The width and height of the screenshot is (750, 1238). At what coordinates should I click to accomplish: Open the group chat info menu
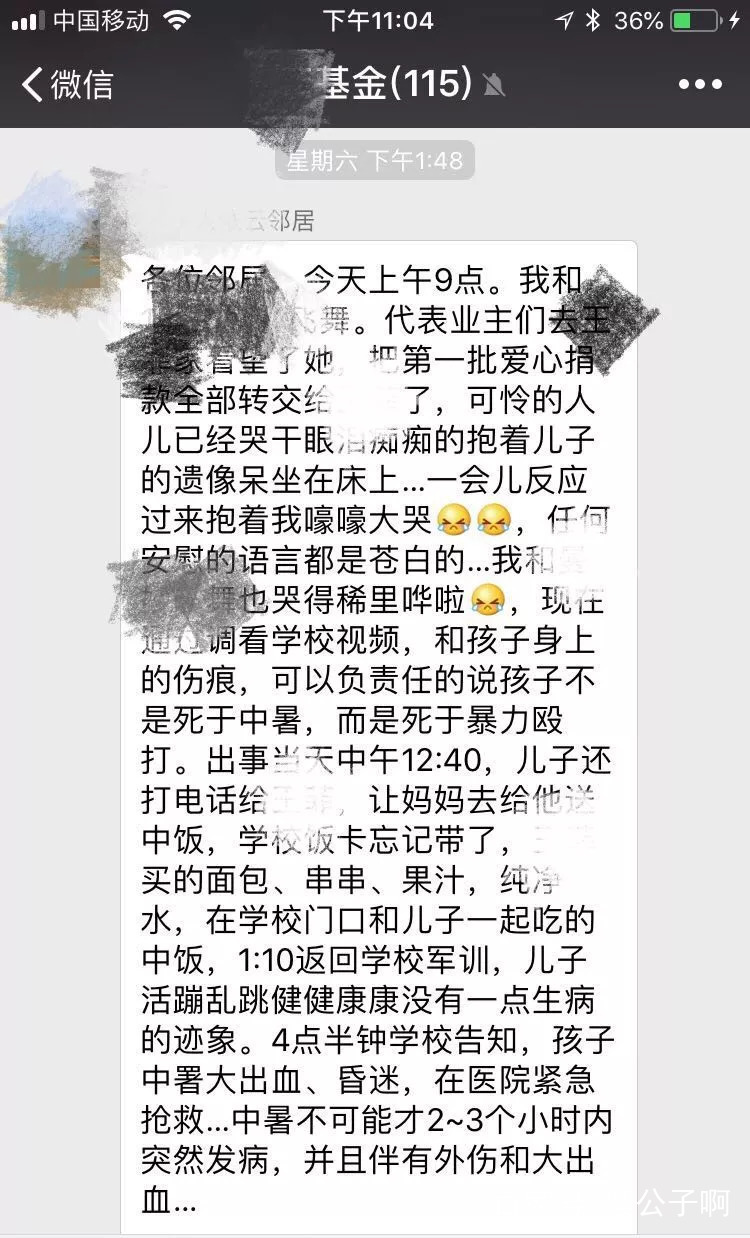click(x=699, y=84)
